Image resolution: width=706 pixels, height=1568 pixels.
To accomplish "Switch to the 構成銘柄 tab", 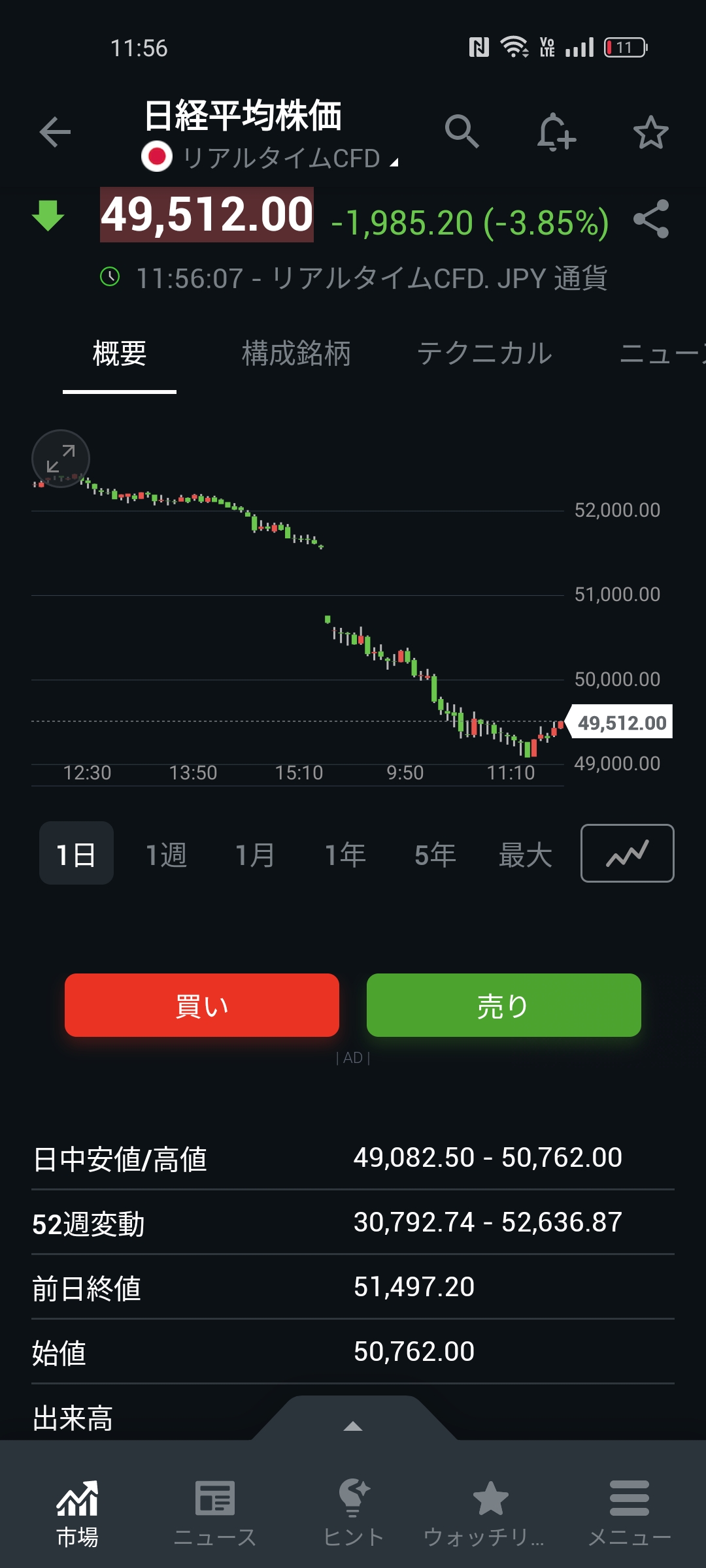I will click(296, 354).
